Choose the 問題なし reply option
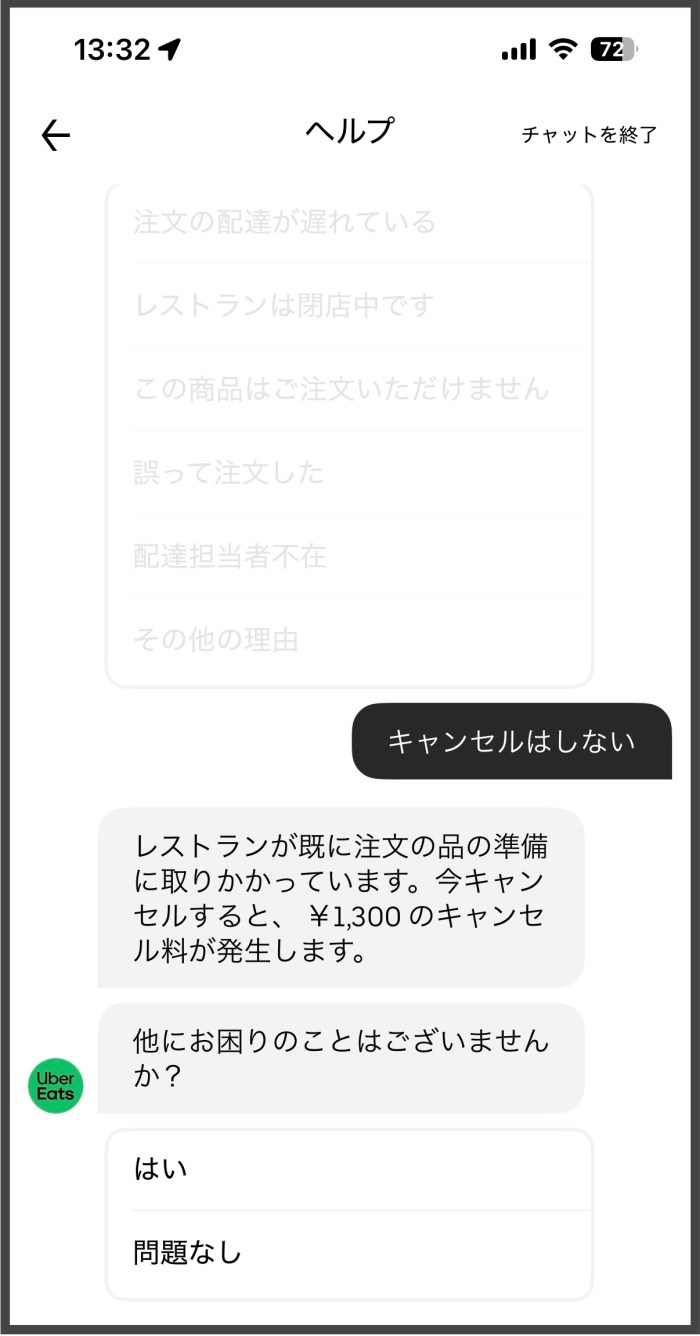Image resolution: width=700 pixels, height=1336 pixels. click(x=348, y=1253)
